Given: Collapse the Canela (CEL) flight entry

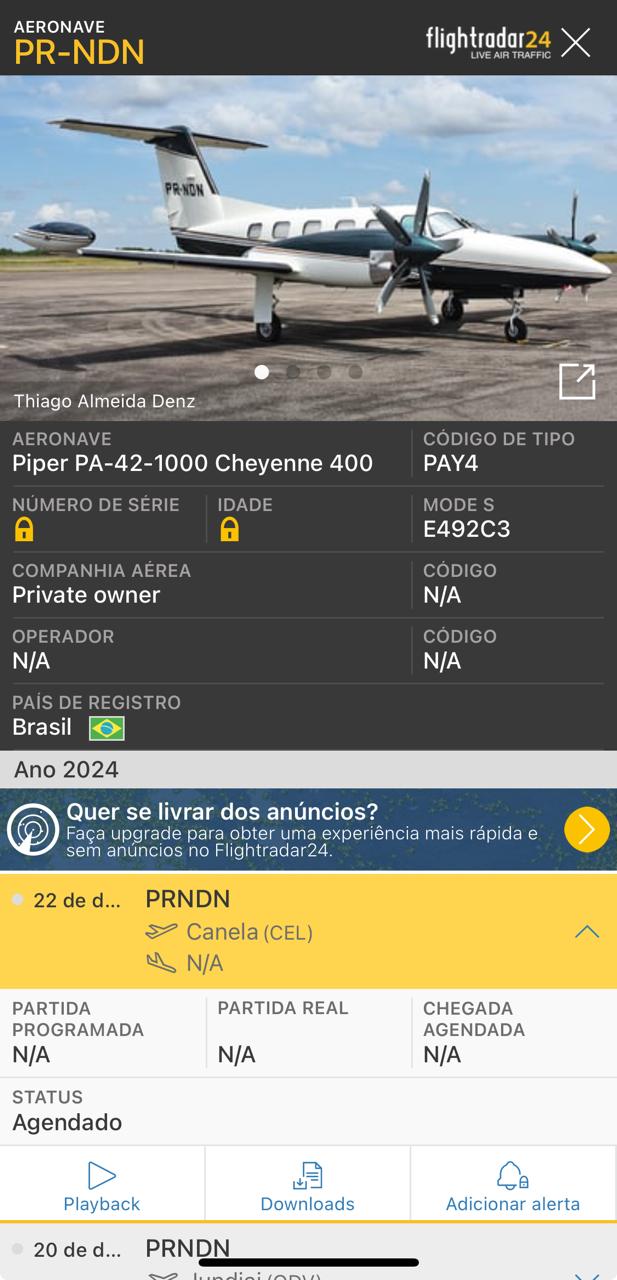Looking at the screenshot, I should click(x=587, y=931).
